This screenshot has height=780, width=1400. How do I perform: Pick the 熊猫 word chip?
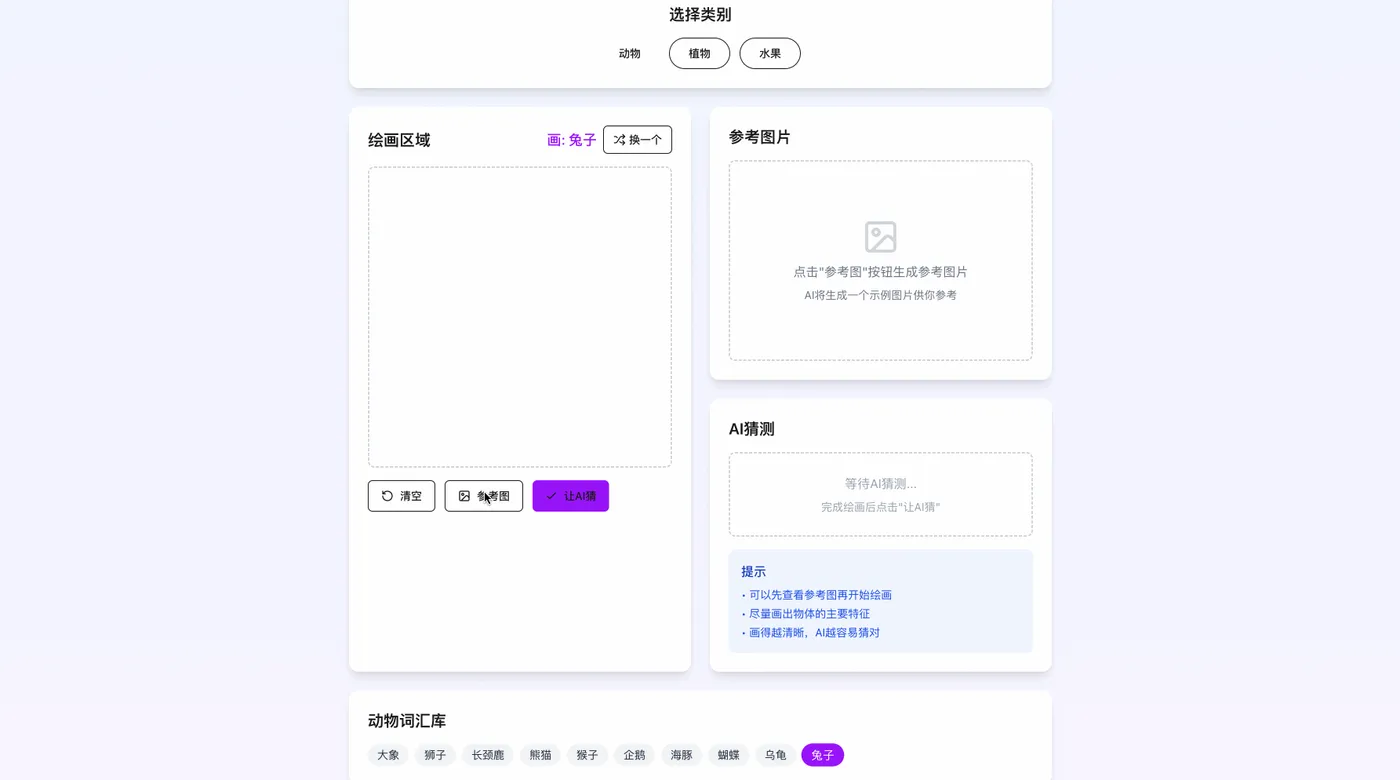540,755
